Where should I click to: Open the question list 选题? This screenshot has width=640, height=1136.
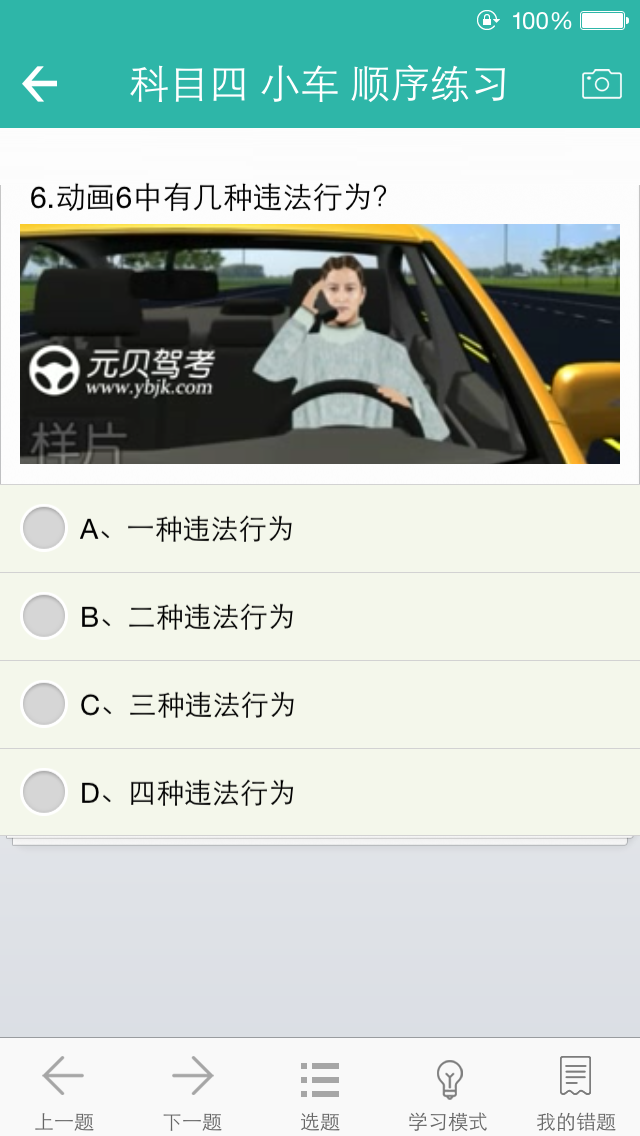[x=320, y=1092]
